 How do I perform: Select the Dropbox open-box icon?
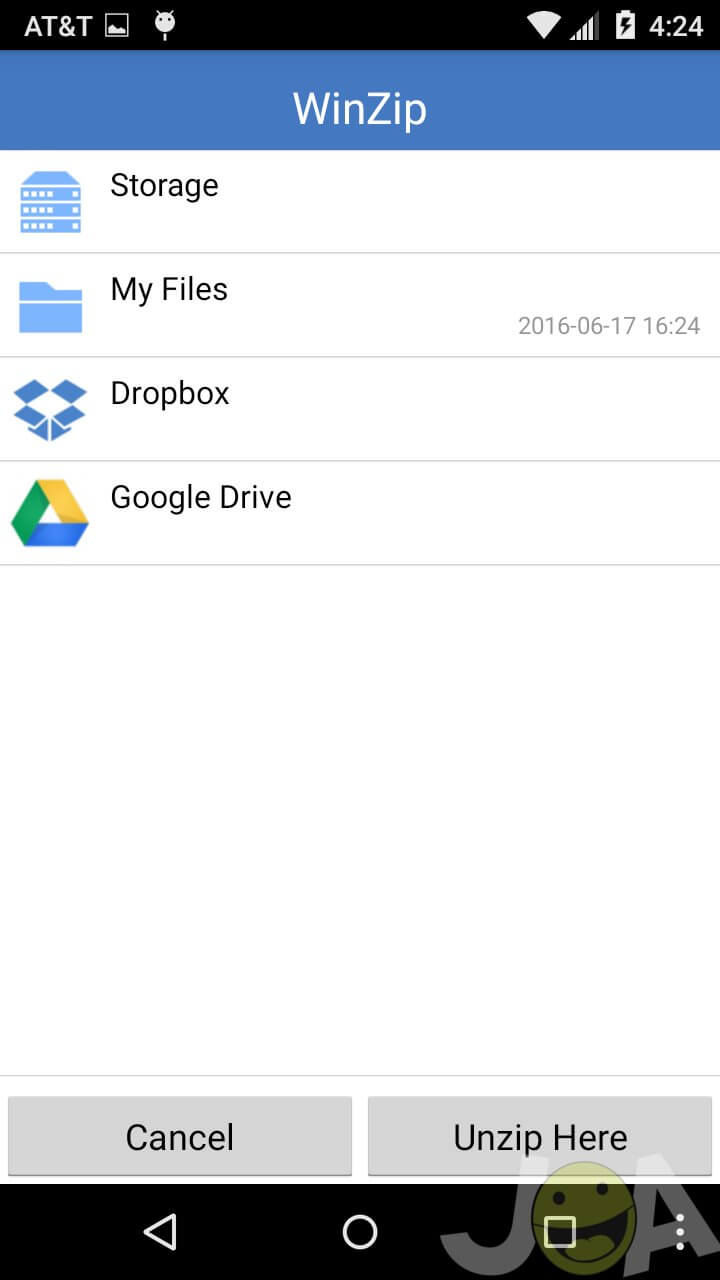pos(50,409)
